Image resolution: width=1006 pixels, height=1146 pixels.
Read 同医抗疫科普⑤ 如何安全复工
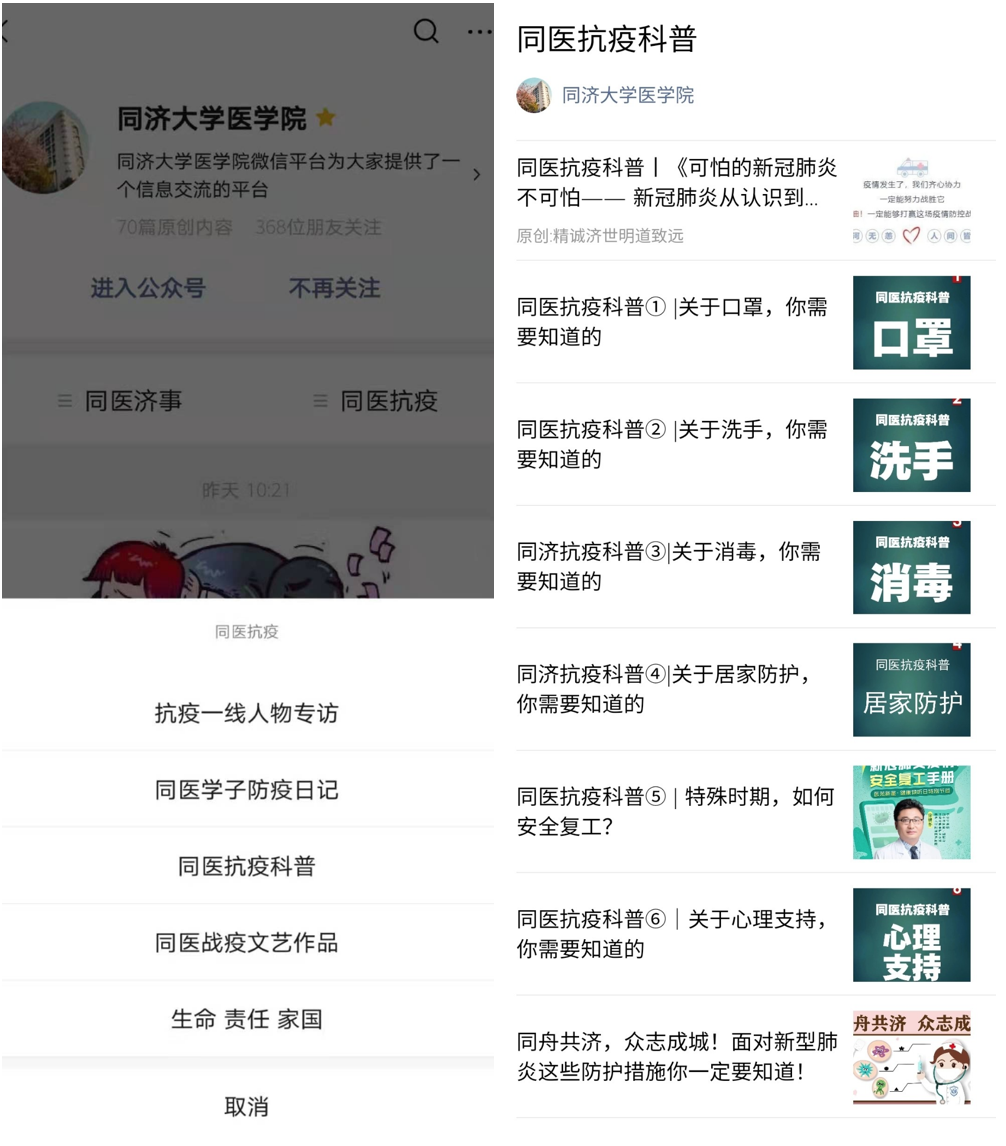675,811
